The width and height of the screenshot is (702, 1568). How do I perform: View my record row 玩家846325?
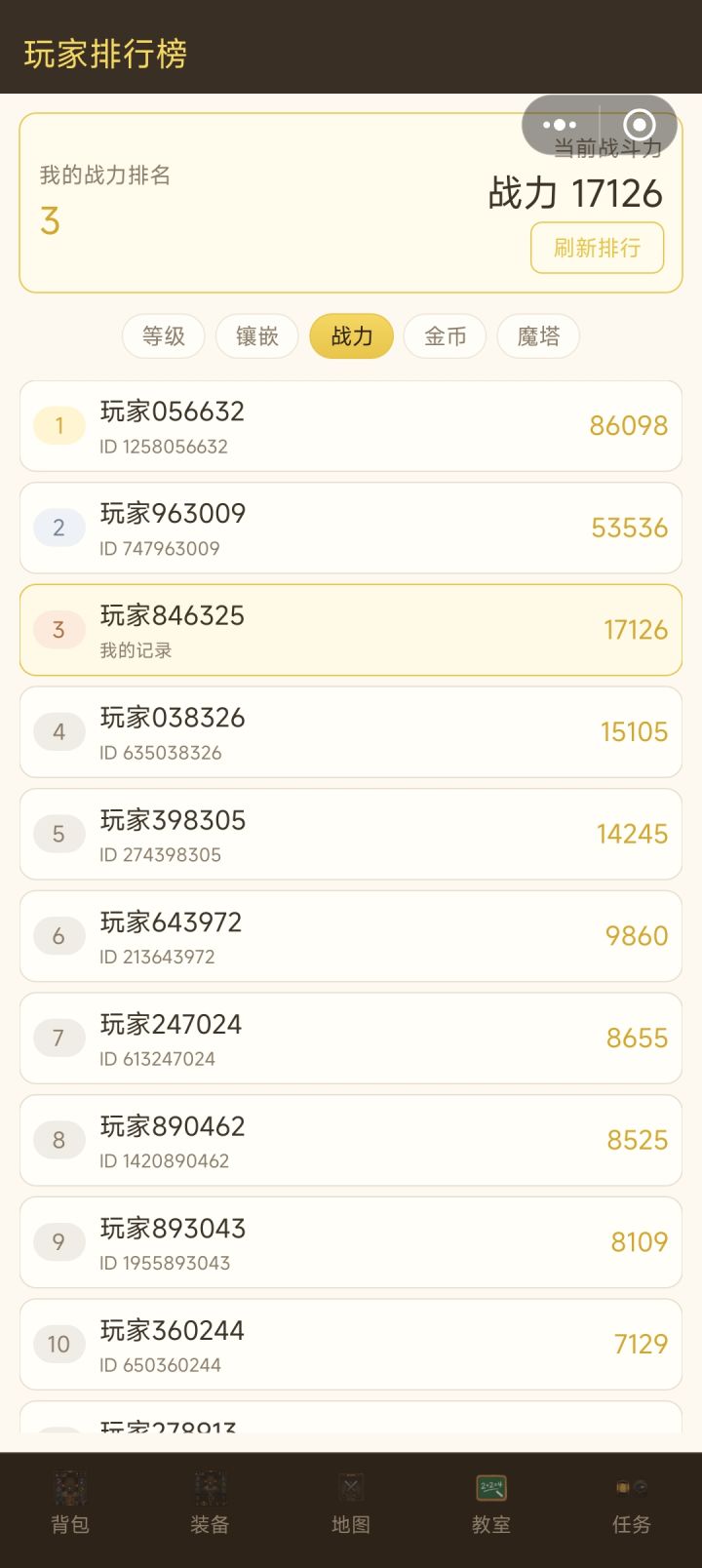(351, 630)
